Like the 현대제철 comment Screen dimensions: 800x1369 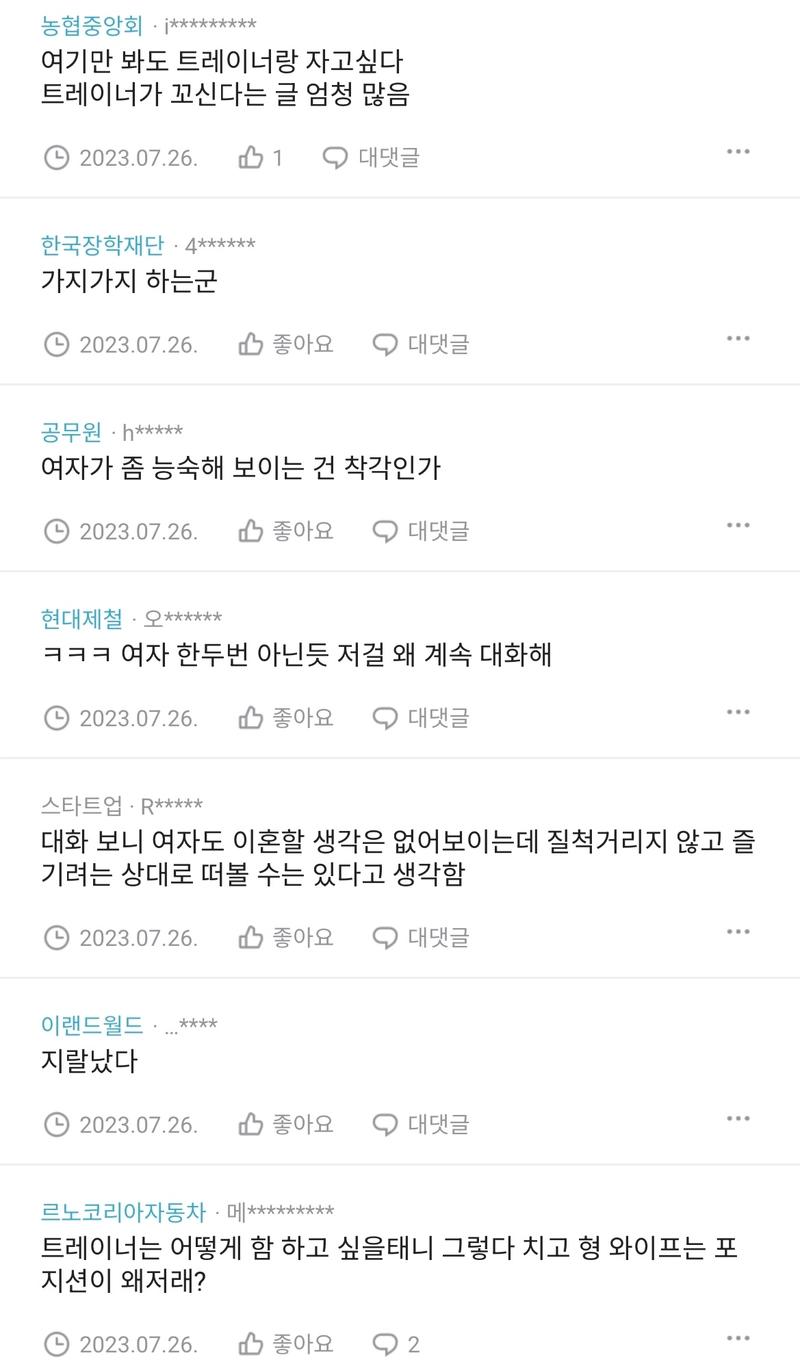[x=285, y=717]
